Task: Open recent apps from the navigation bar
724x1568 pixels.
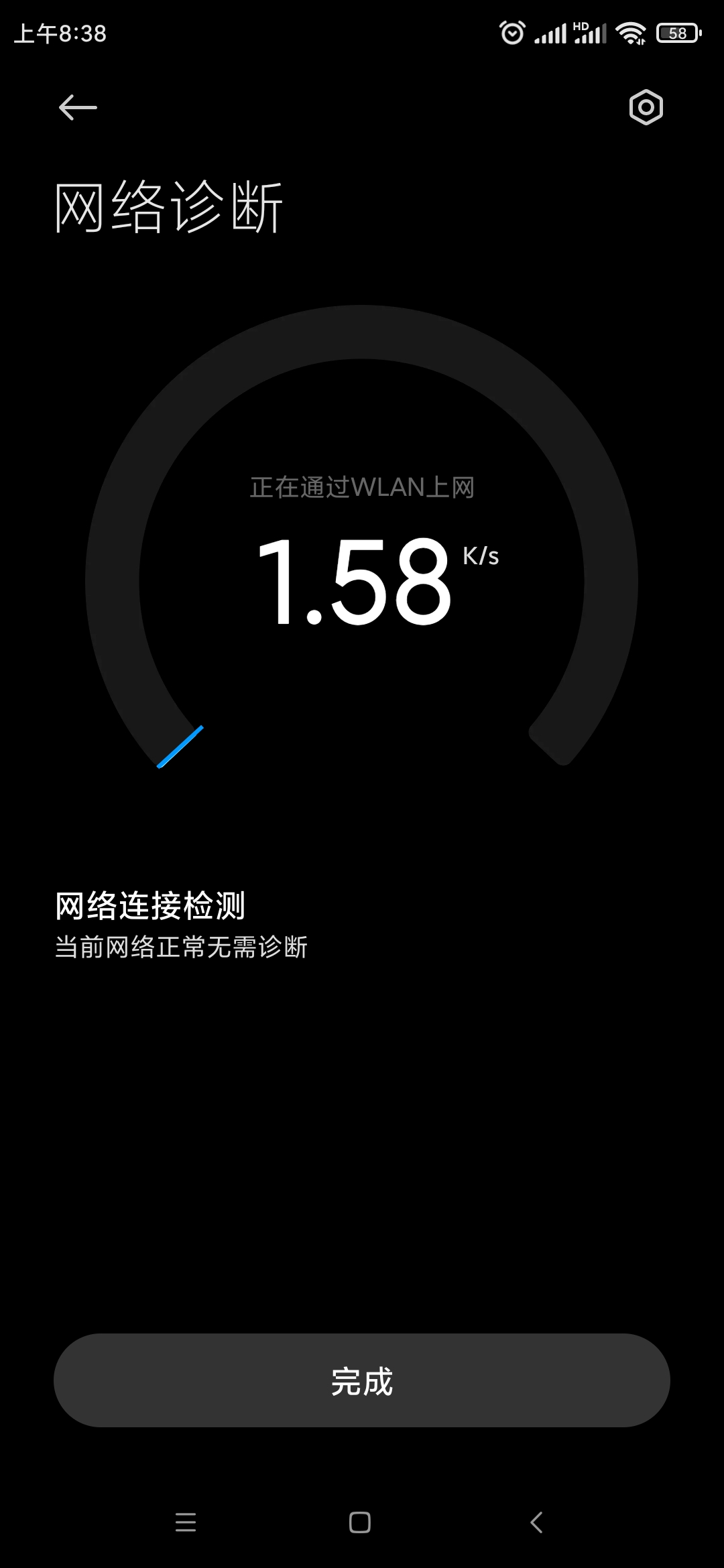Action: click(x=186, y=1522)
